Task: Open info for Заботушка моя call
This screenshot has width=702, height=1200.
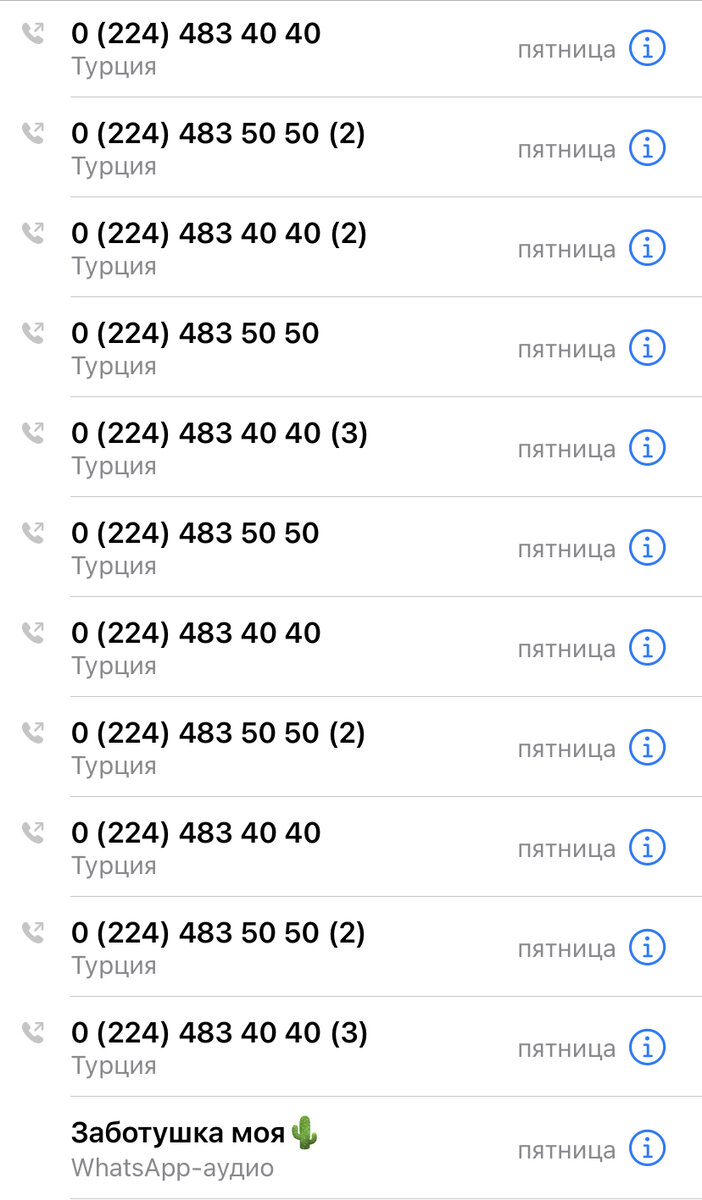Action: [x=647, y=1148]
